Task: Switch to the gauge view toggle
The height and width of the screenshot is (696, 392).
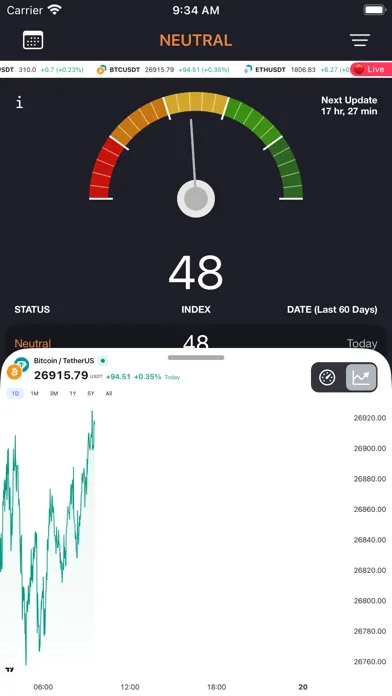Action: (328, 378)
